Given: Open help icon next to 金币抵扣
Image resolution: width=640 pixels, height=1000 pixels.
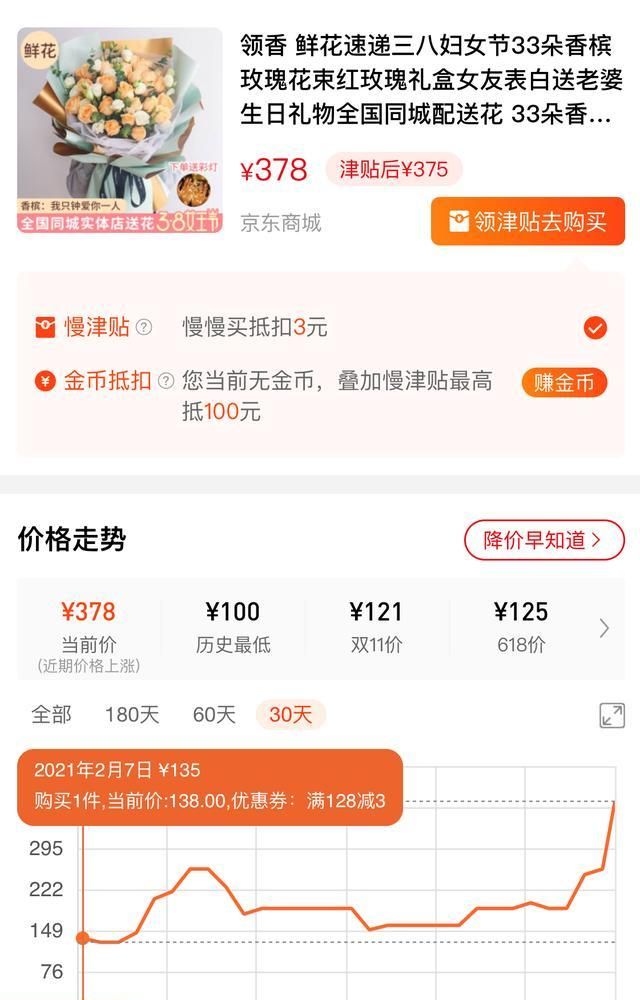Looking at the screenshot, I should coord(166,381).
